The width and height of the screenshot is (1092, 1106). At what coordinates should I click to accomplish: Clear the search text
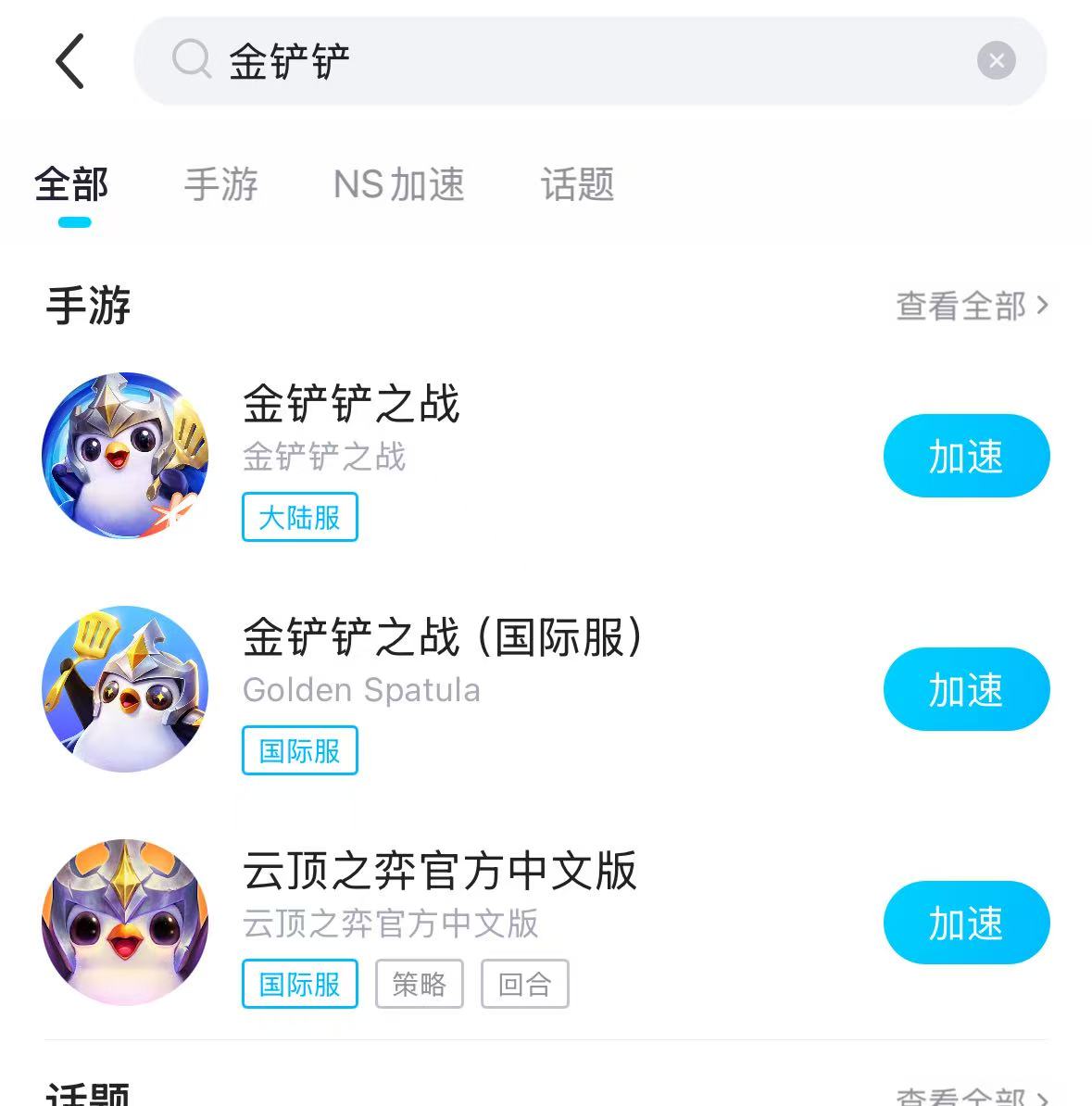(996, 61)
